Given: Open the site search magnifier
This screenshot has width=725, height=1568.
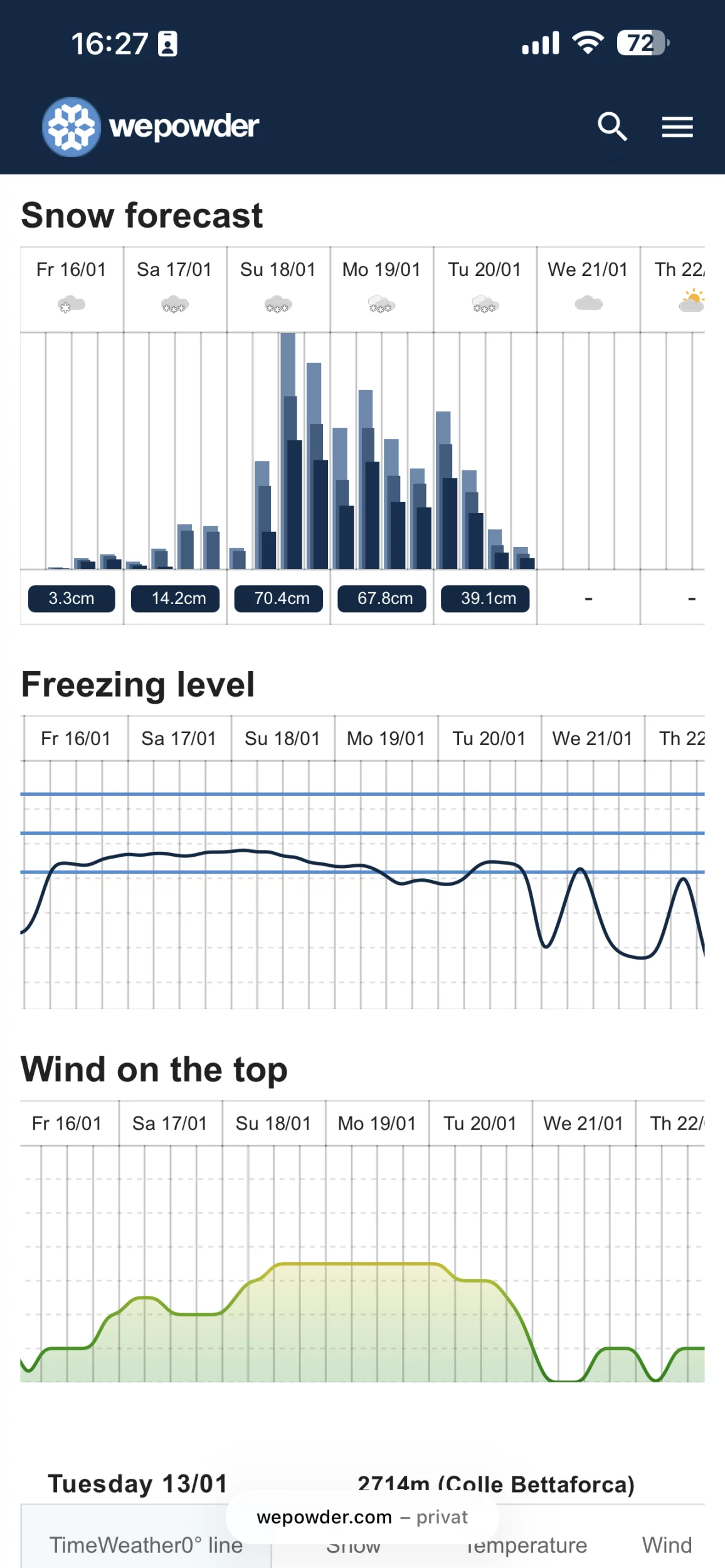Looking at the screenshot, I should pos(612,127).
